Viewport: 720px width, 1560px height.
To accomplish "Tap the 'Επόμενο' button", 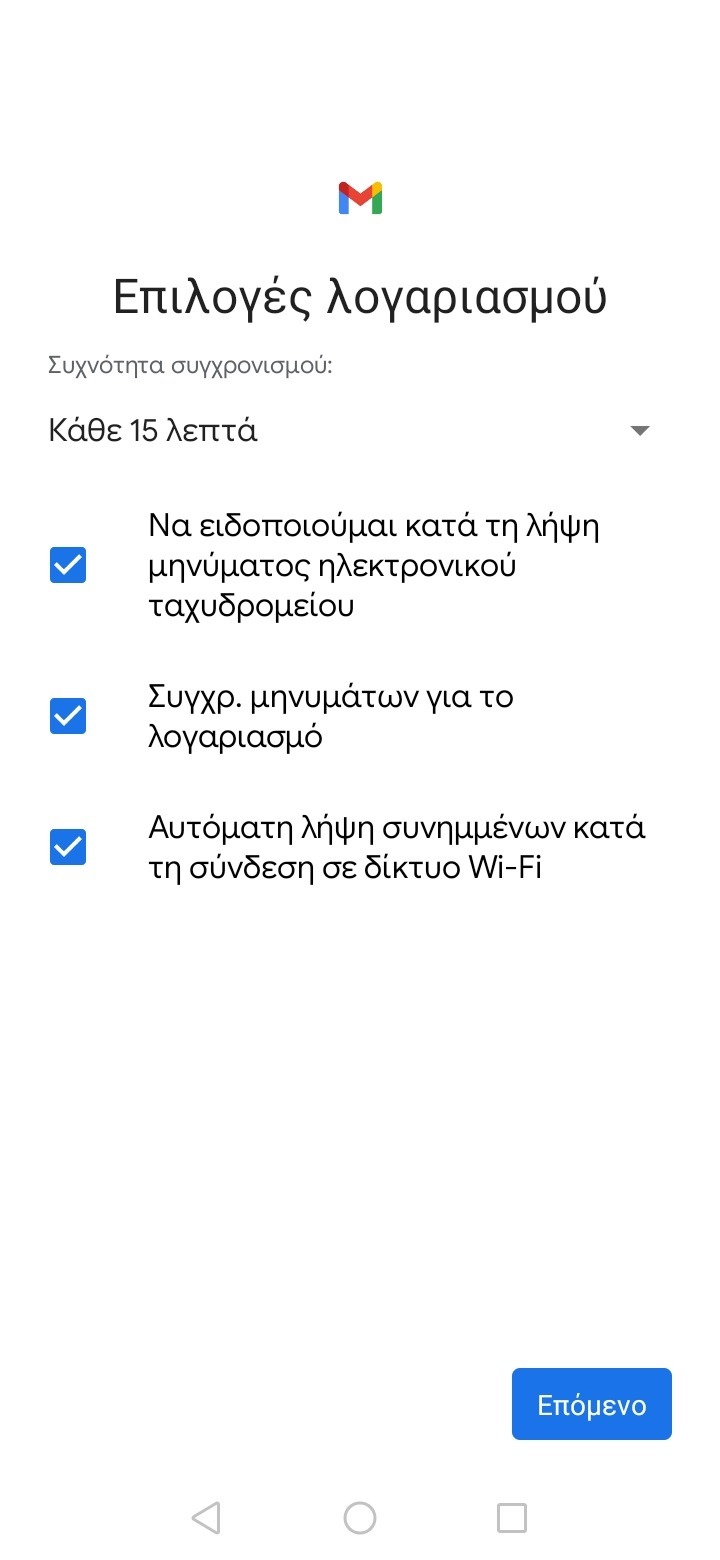I will 592,1404.
